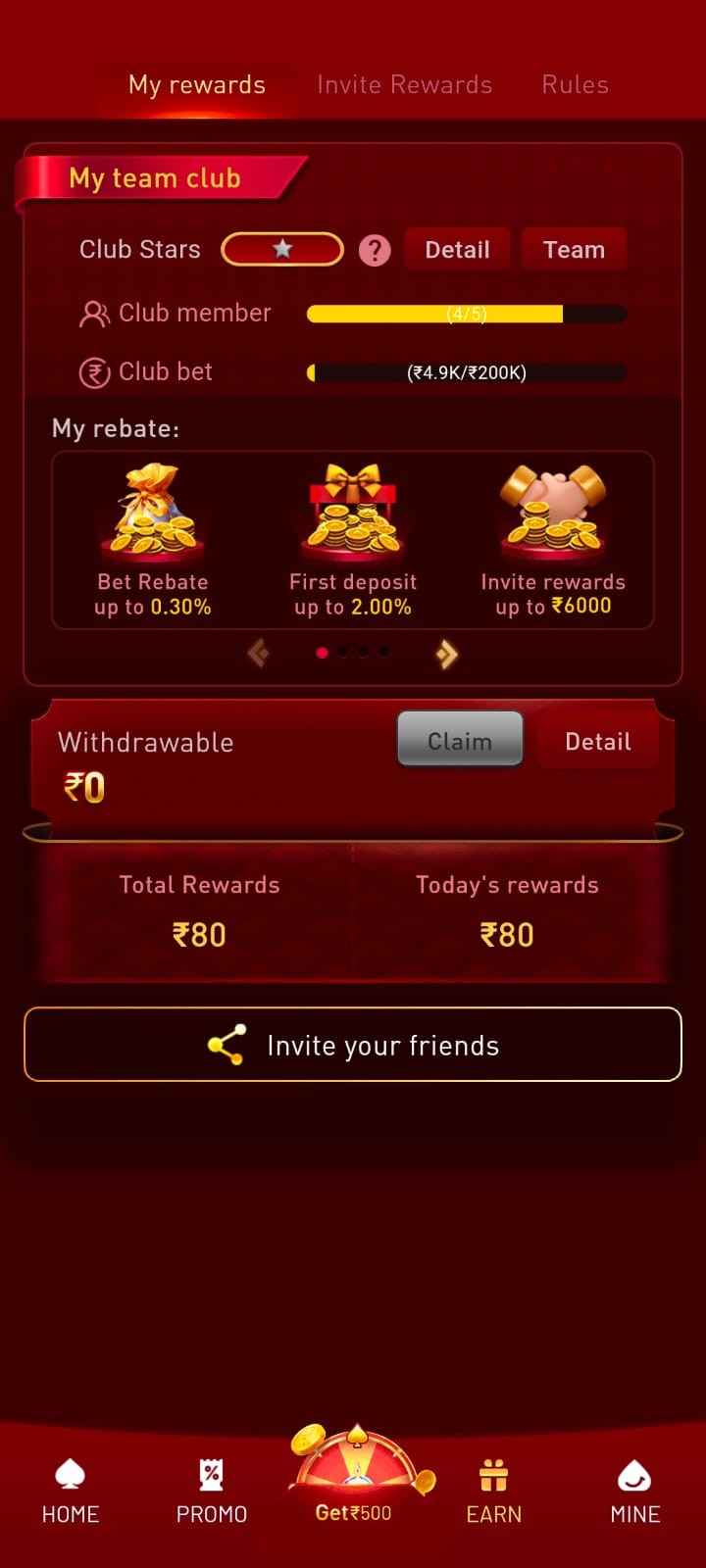The image size is (706, 1568).
Task: Open Detail beside the Claim button
Action: (598, 742)
